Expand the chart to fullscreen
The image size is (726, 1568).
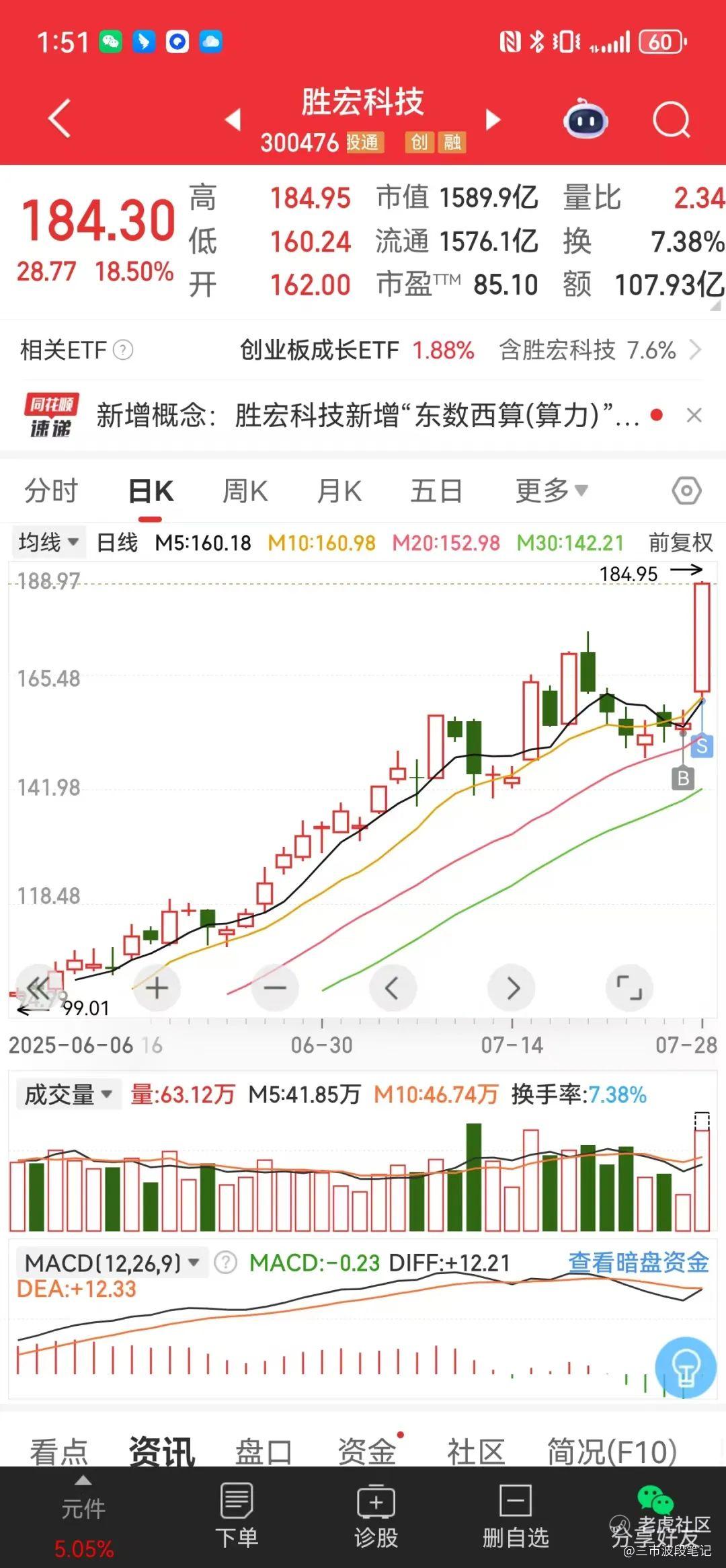pos(629,988)
